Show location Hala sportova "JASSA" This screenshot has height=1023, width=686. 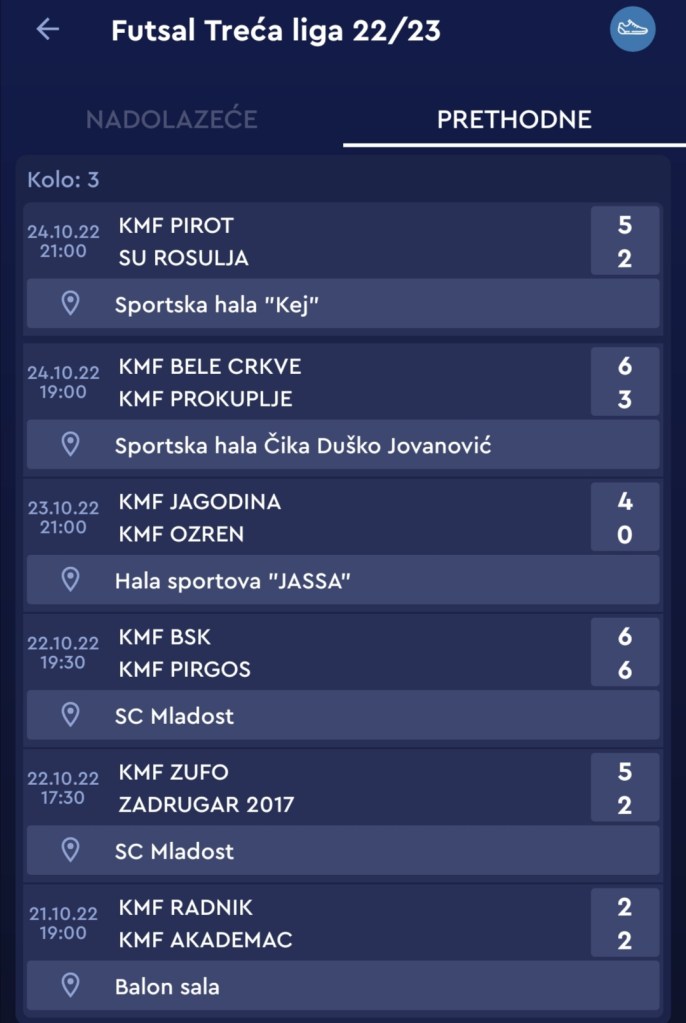point(342,580)
